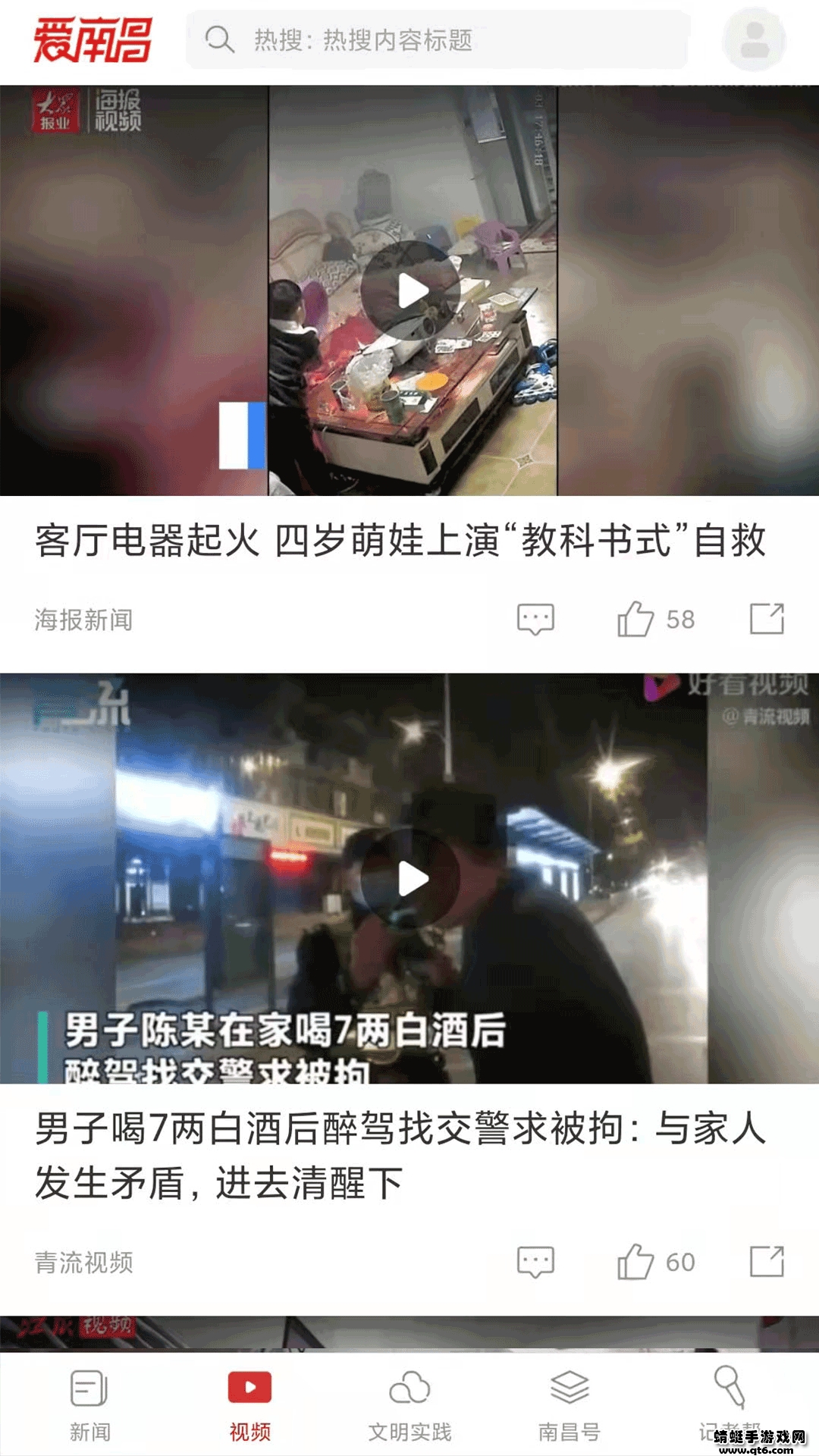This screenshot has height=1456, width=819.
Task: Open the 南昌号 tab
Action: pos(569,1404)
